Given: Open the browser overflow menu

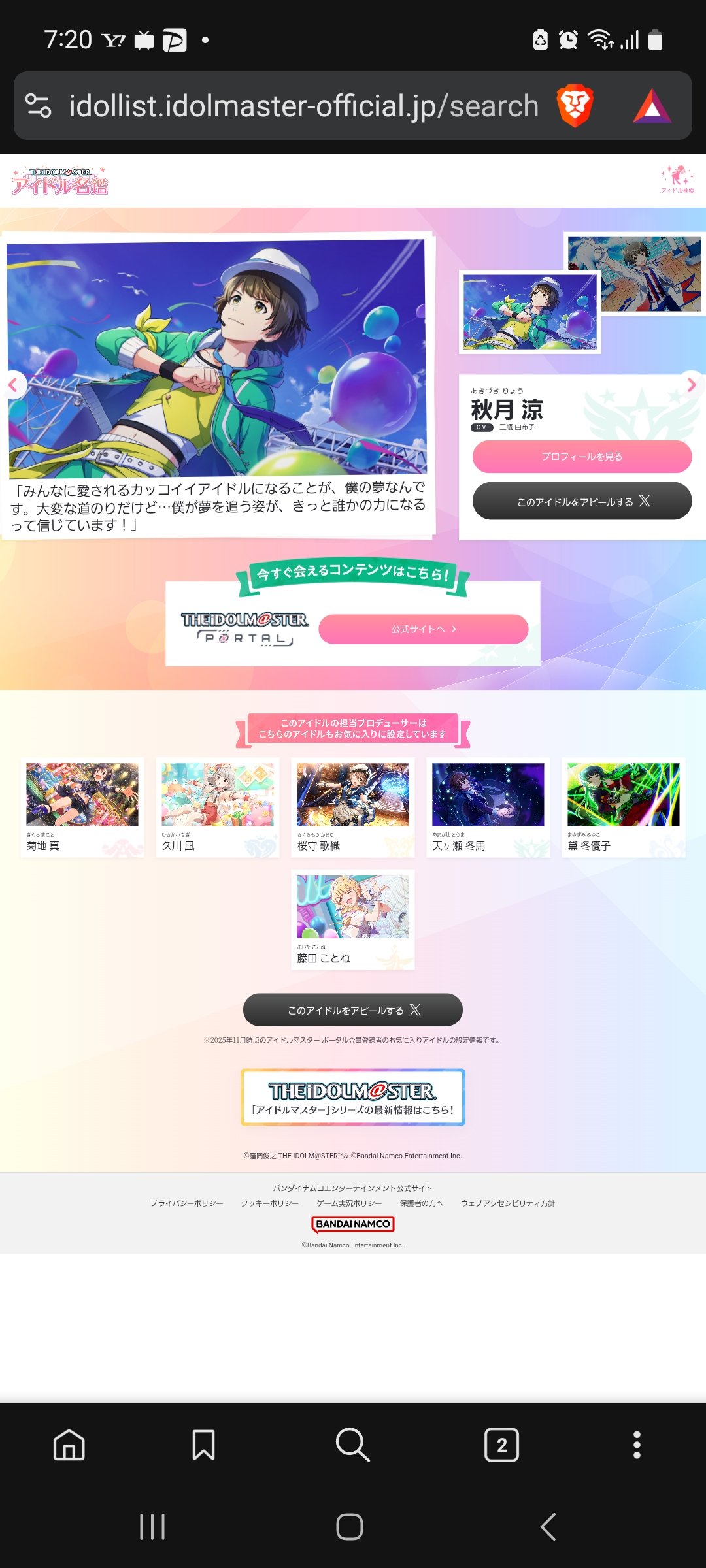Looking at the screenshot, I should (637, 1445).
